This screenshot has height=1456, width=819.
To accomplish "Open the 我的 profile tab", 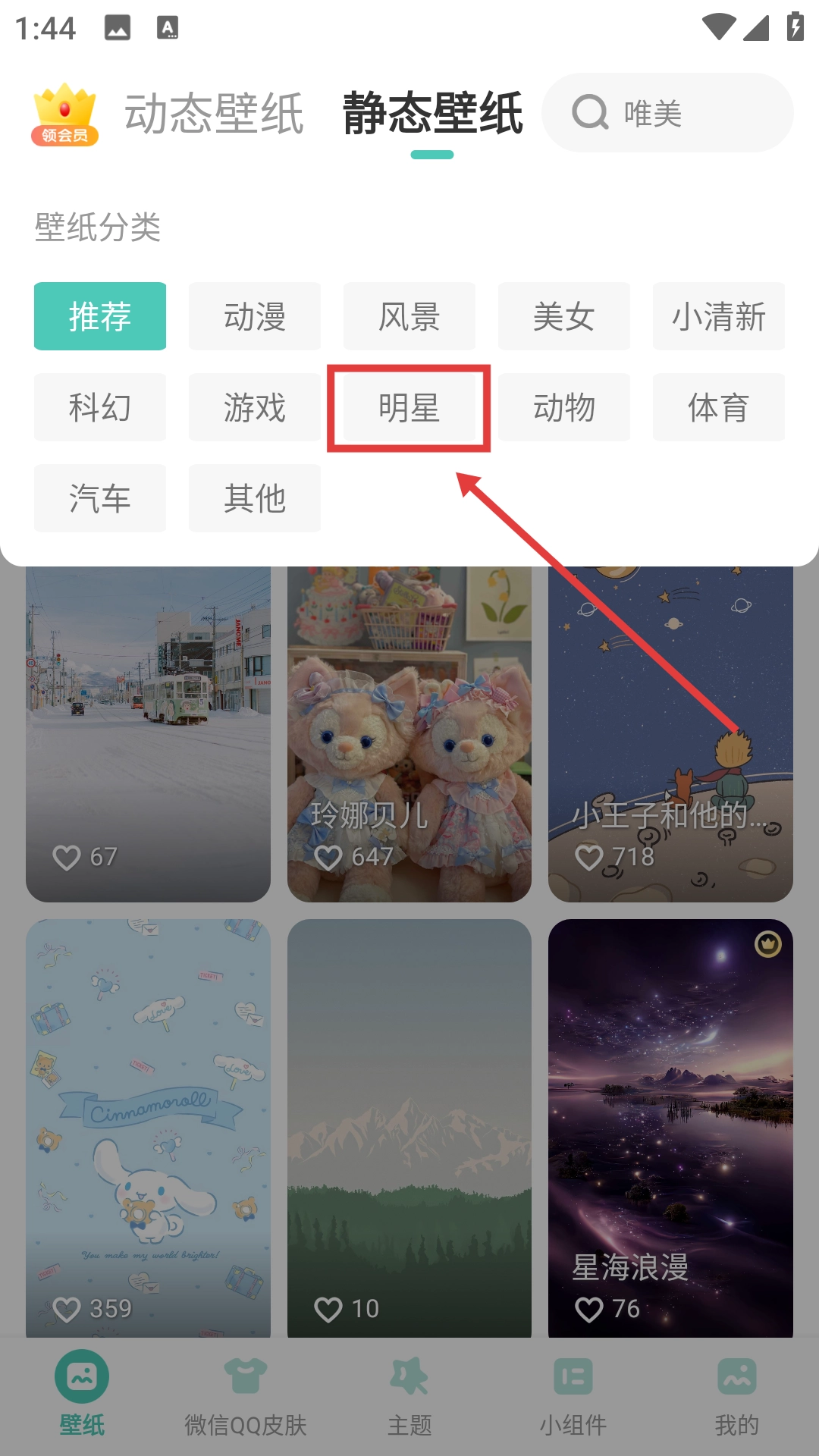I will pyautogui.click(x=737, y=1395).
